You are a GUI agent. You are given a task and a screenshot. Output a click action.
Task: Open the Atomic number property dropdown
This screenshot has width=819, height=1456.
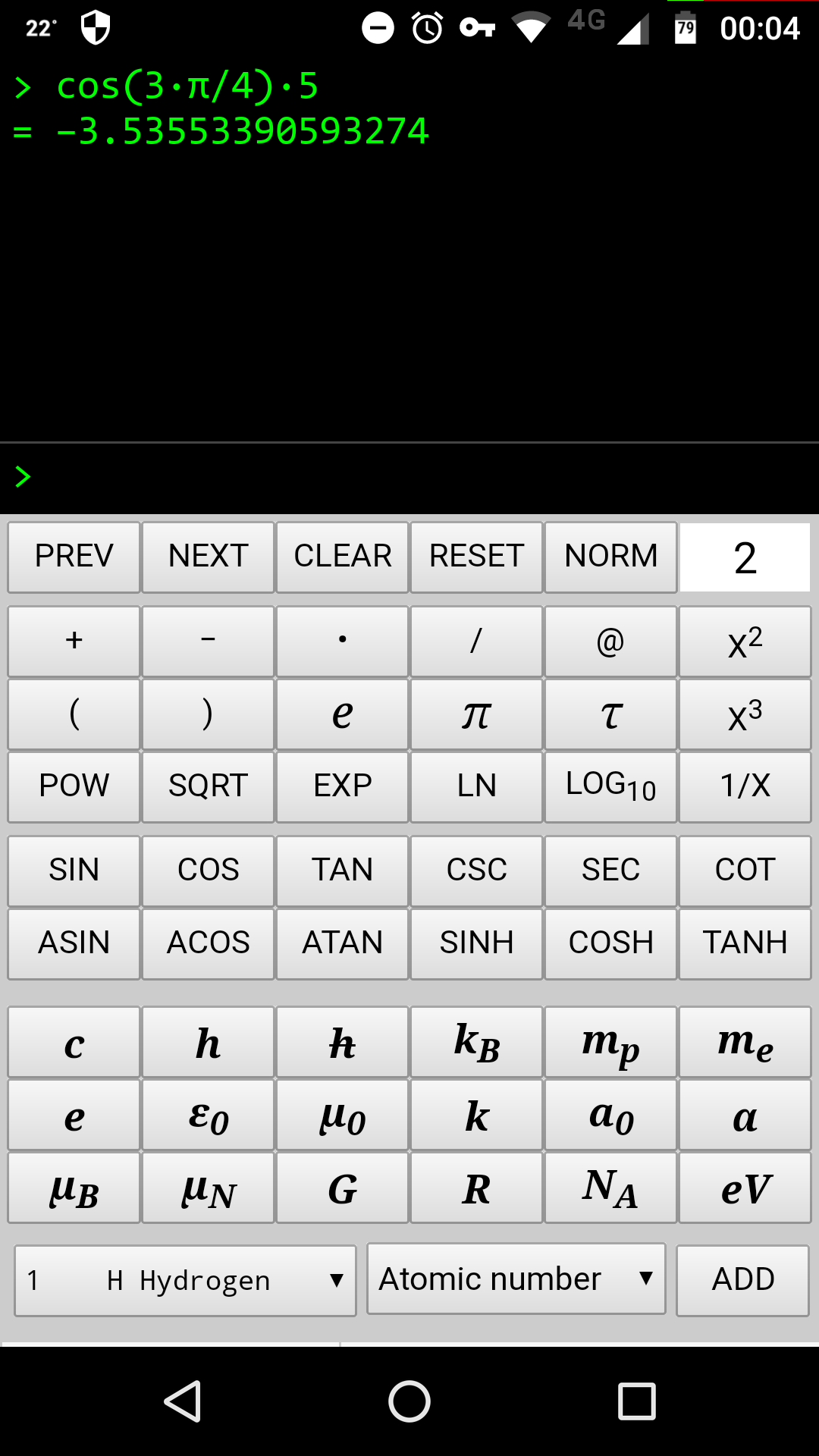516,1279
